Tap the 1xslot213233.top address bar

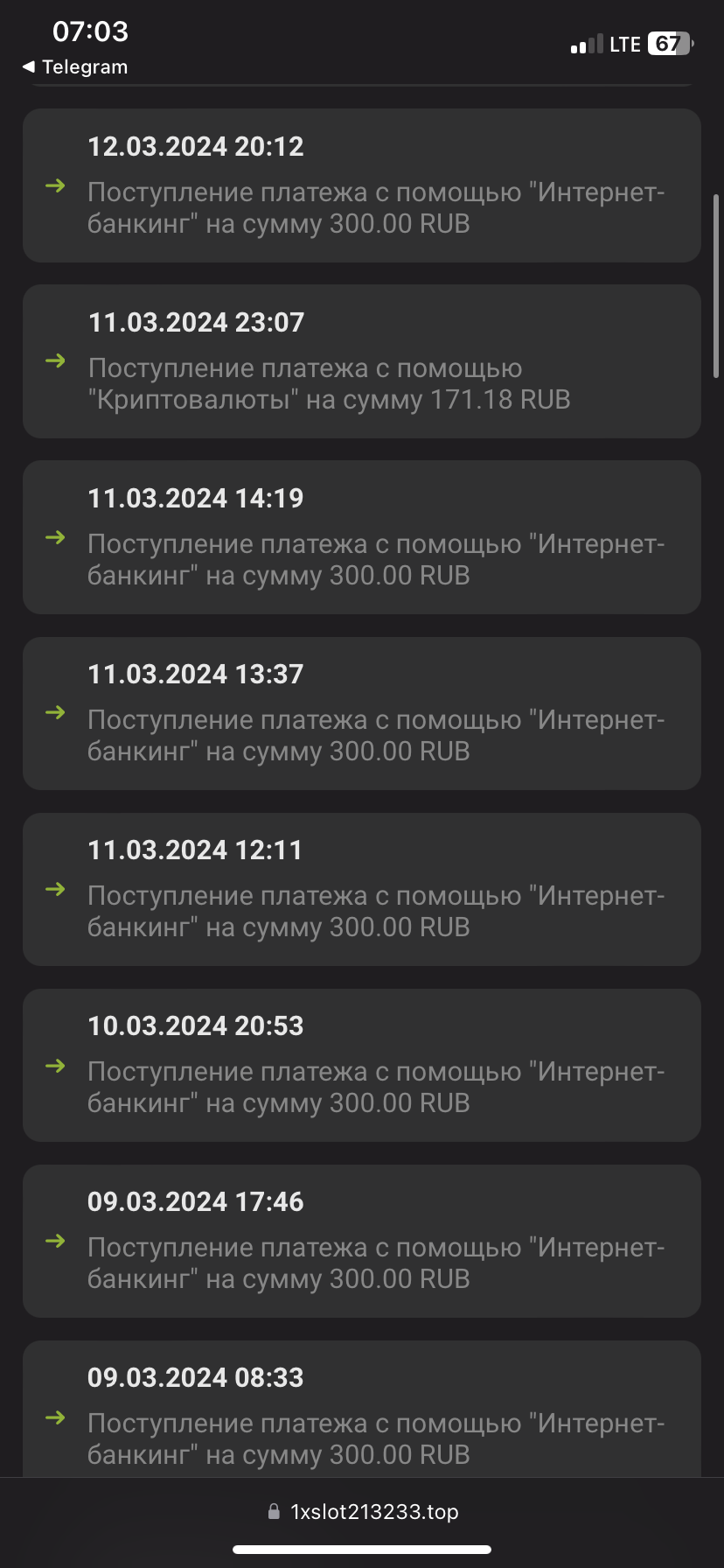[362, 1511]
